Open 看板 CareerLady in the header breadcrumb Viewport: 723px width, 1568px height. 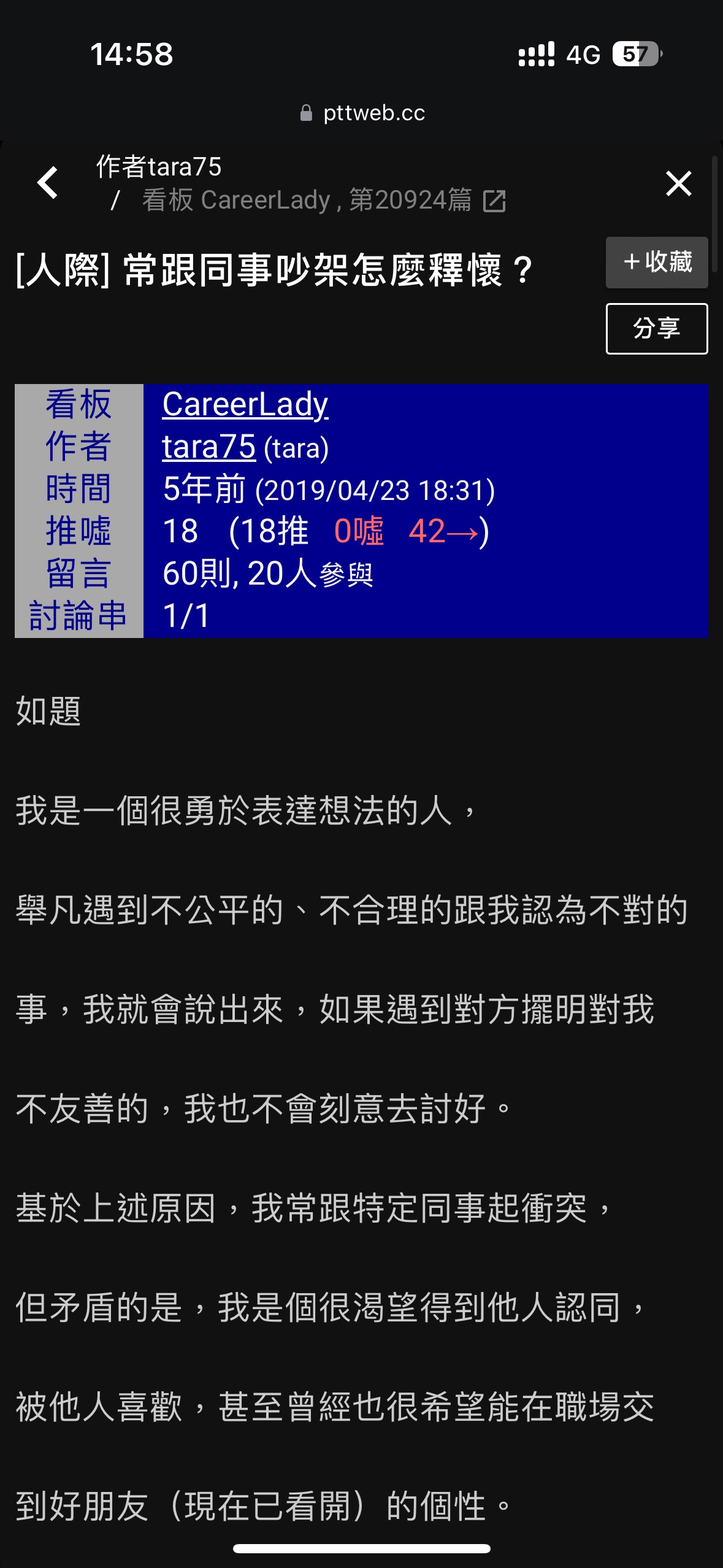[x=237, y=200]
